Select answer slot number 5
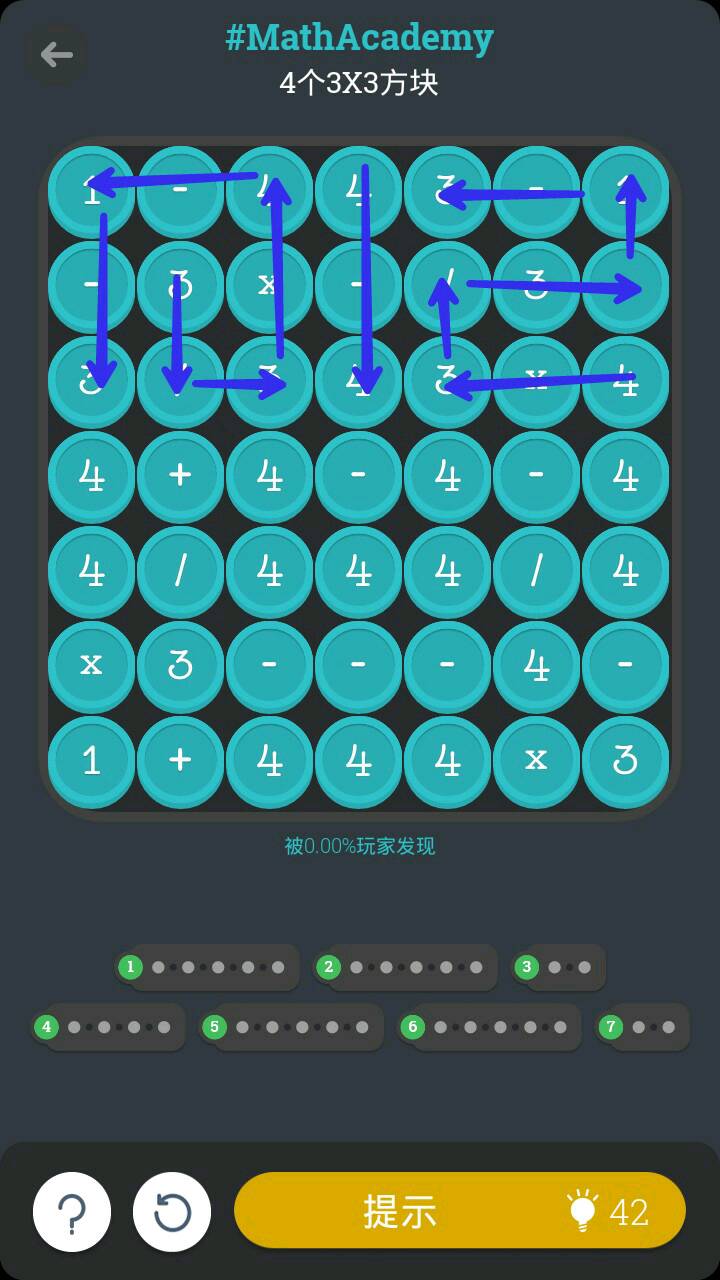 point(292,1027)
